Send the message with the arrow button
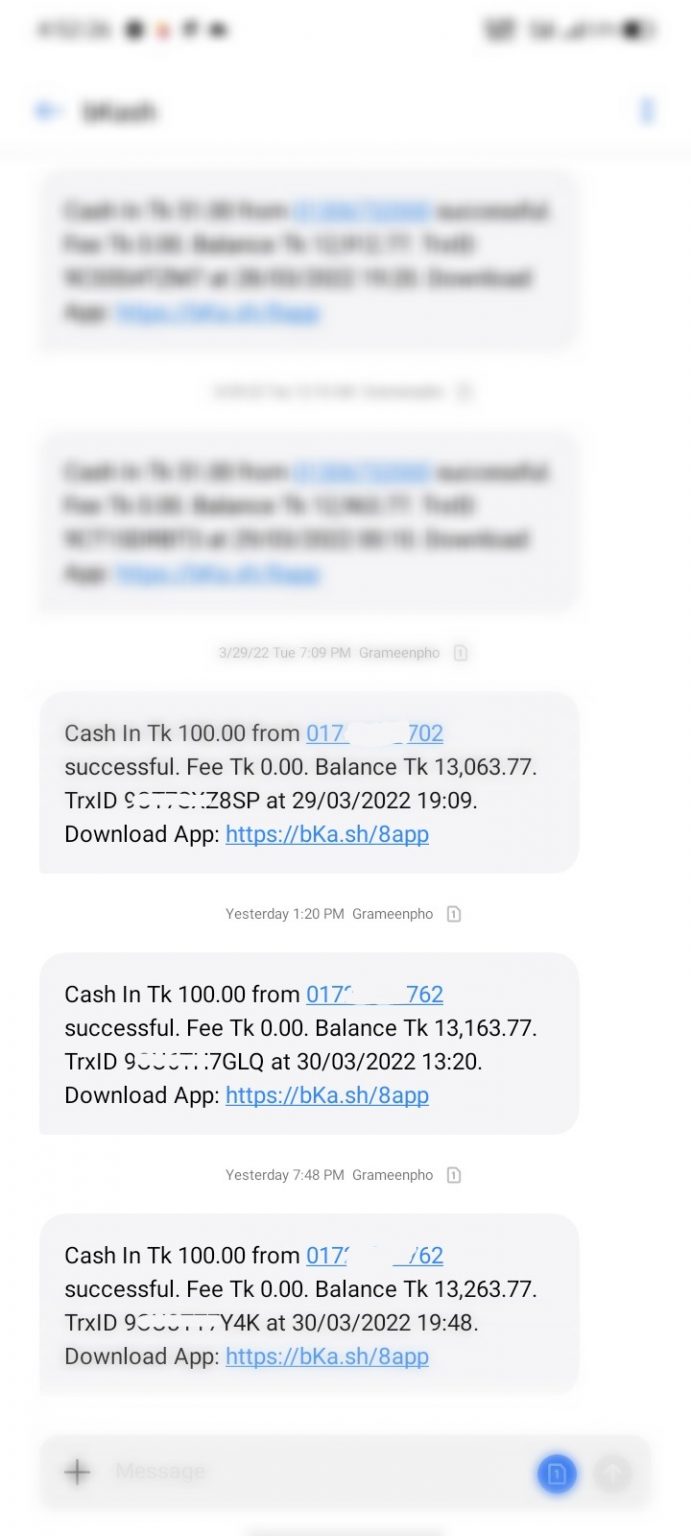The image size is (691, 1536). (613, 1473)
